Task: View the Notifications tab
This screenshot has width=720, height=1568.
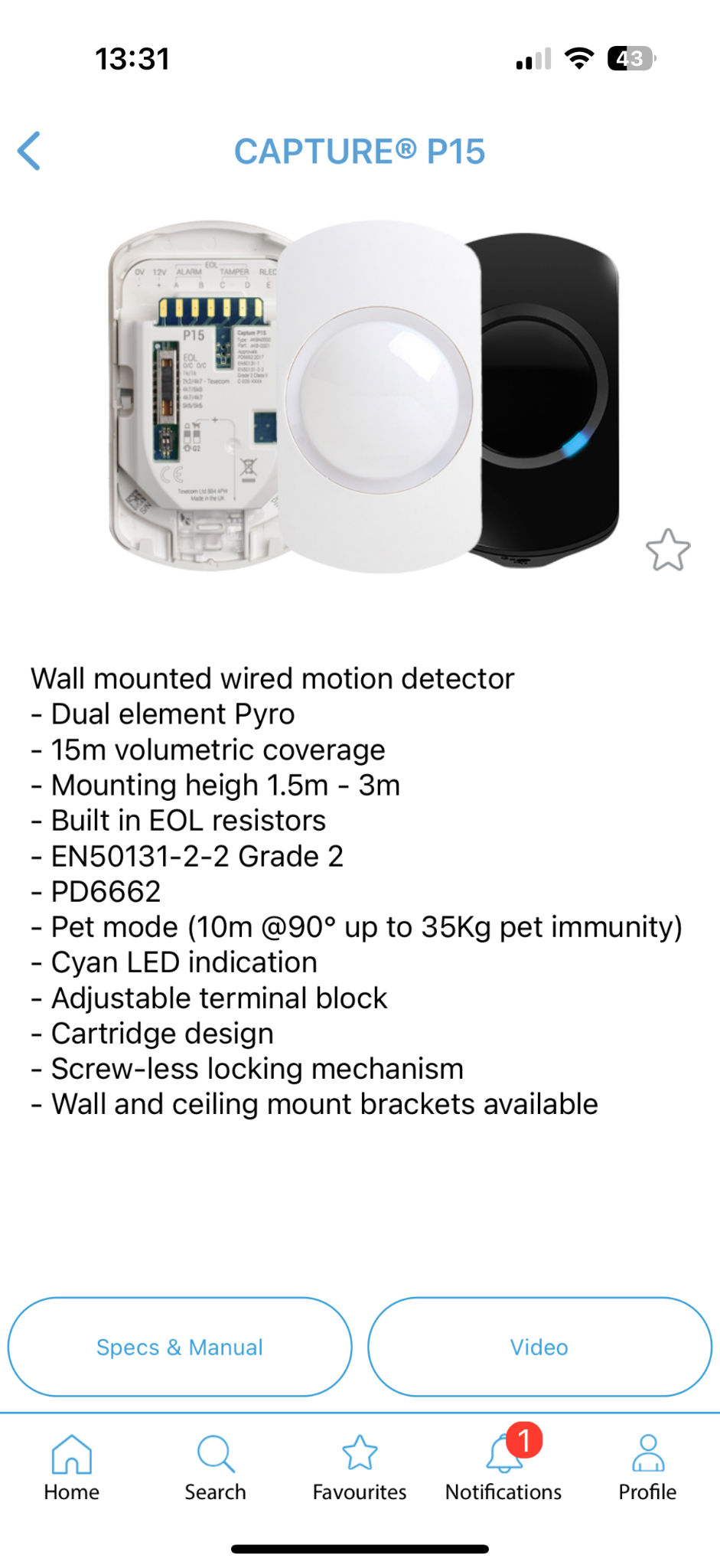Action: coord(503,1467)
